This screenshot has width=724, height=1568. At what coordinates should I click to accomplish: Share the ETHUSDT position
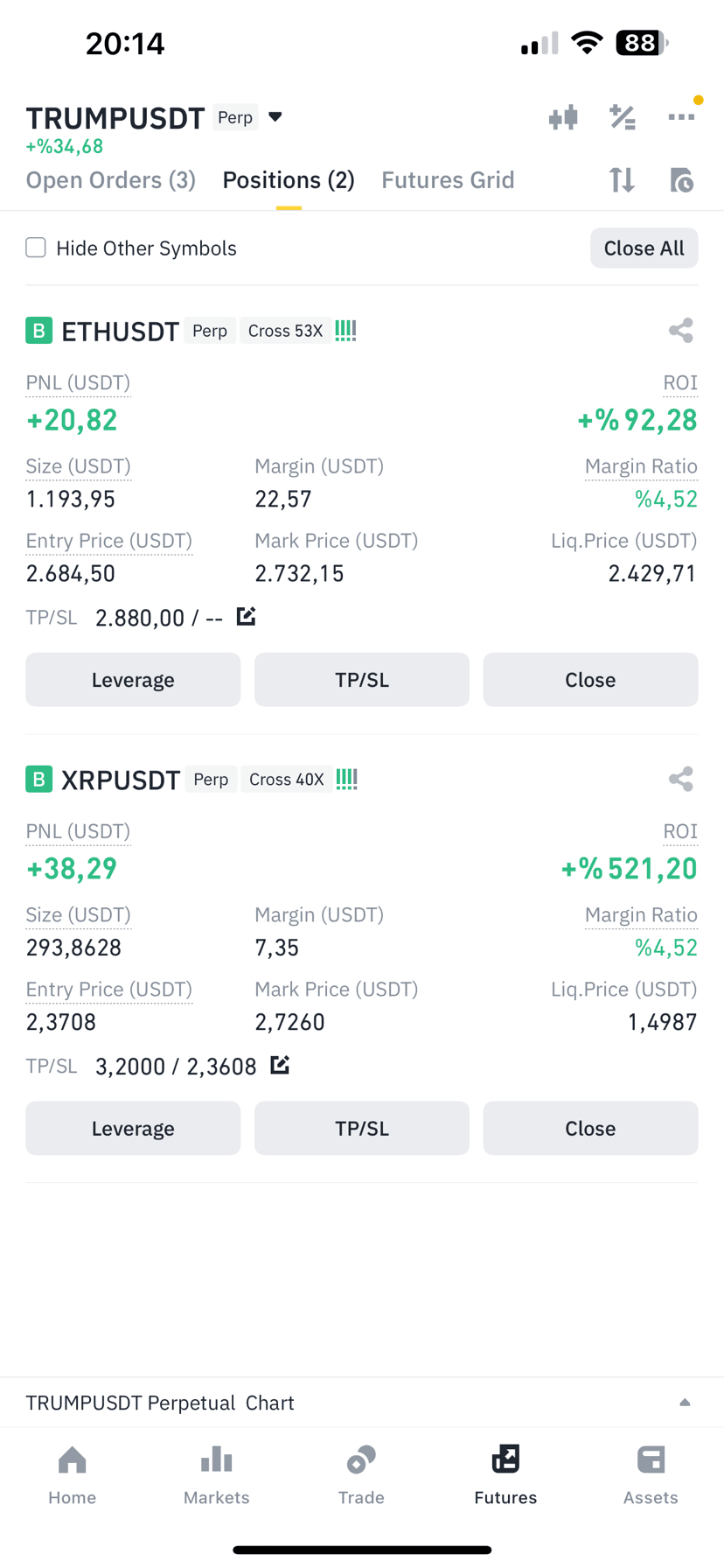(681, 331)
